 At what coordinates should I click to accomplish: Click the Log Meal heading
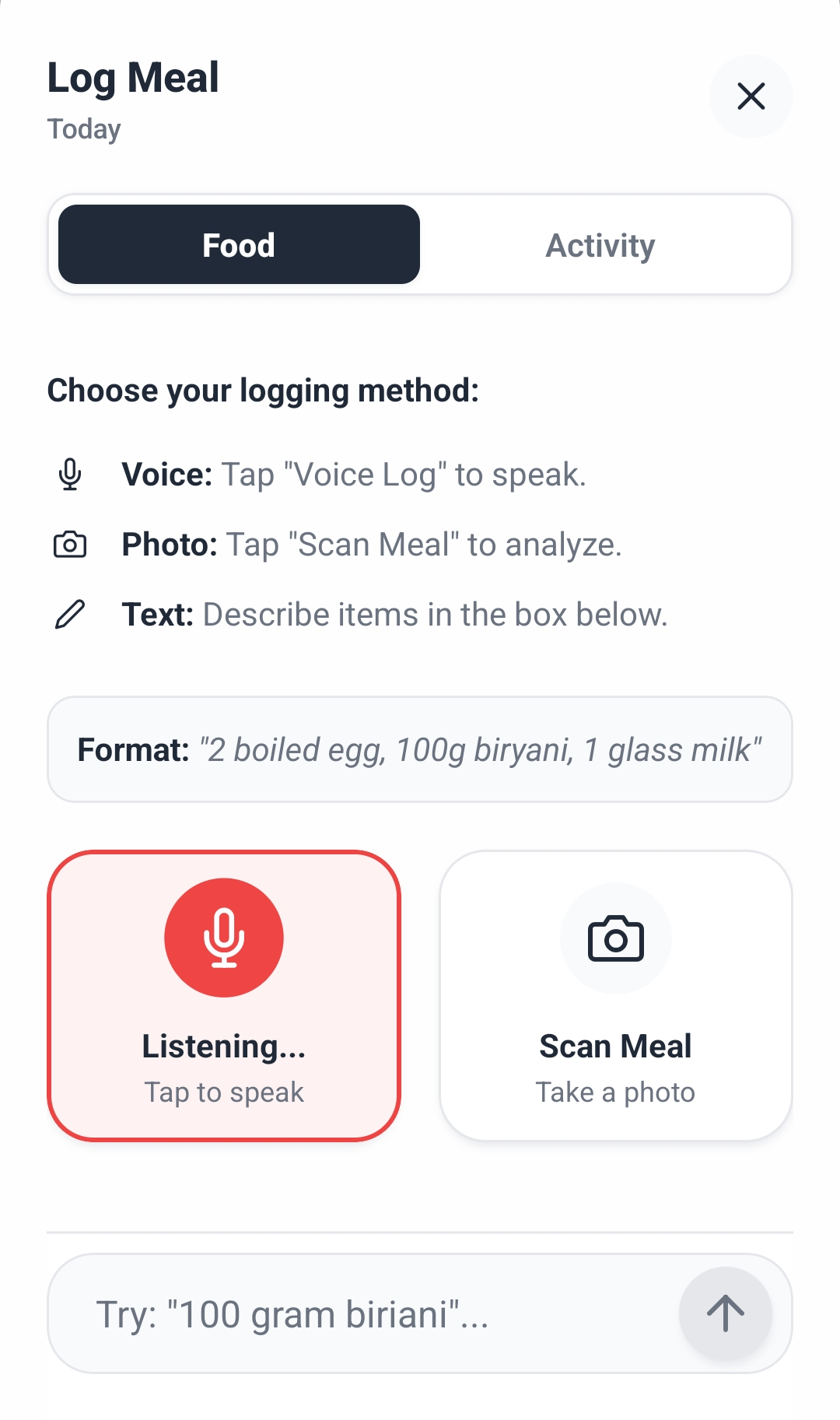pos(133,76)
